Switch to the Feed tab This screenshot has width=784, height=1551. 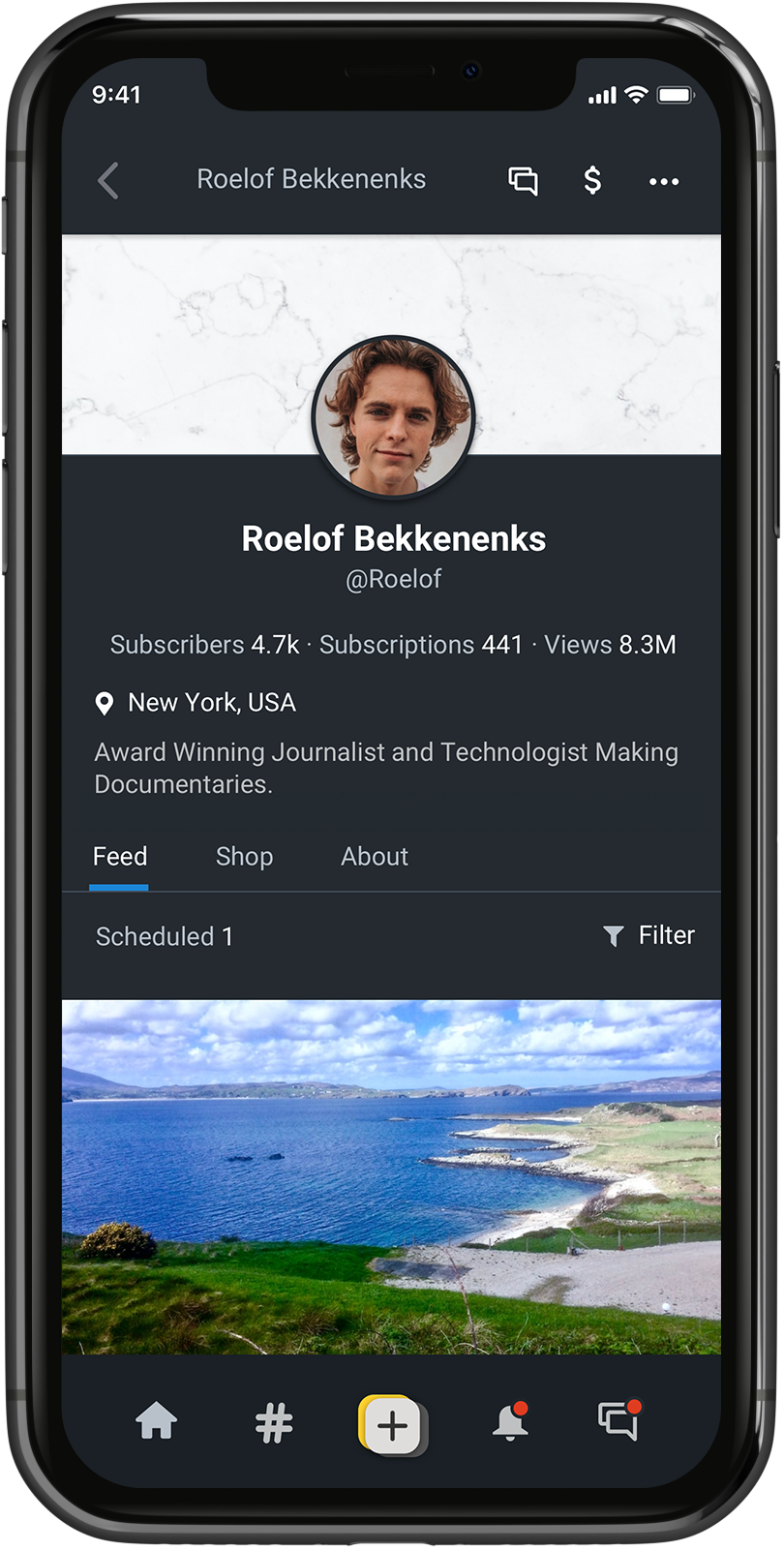coord(120,857)
